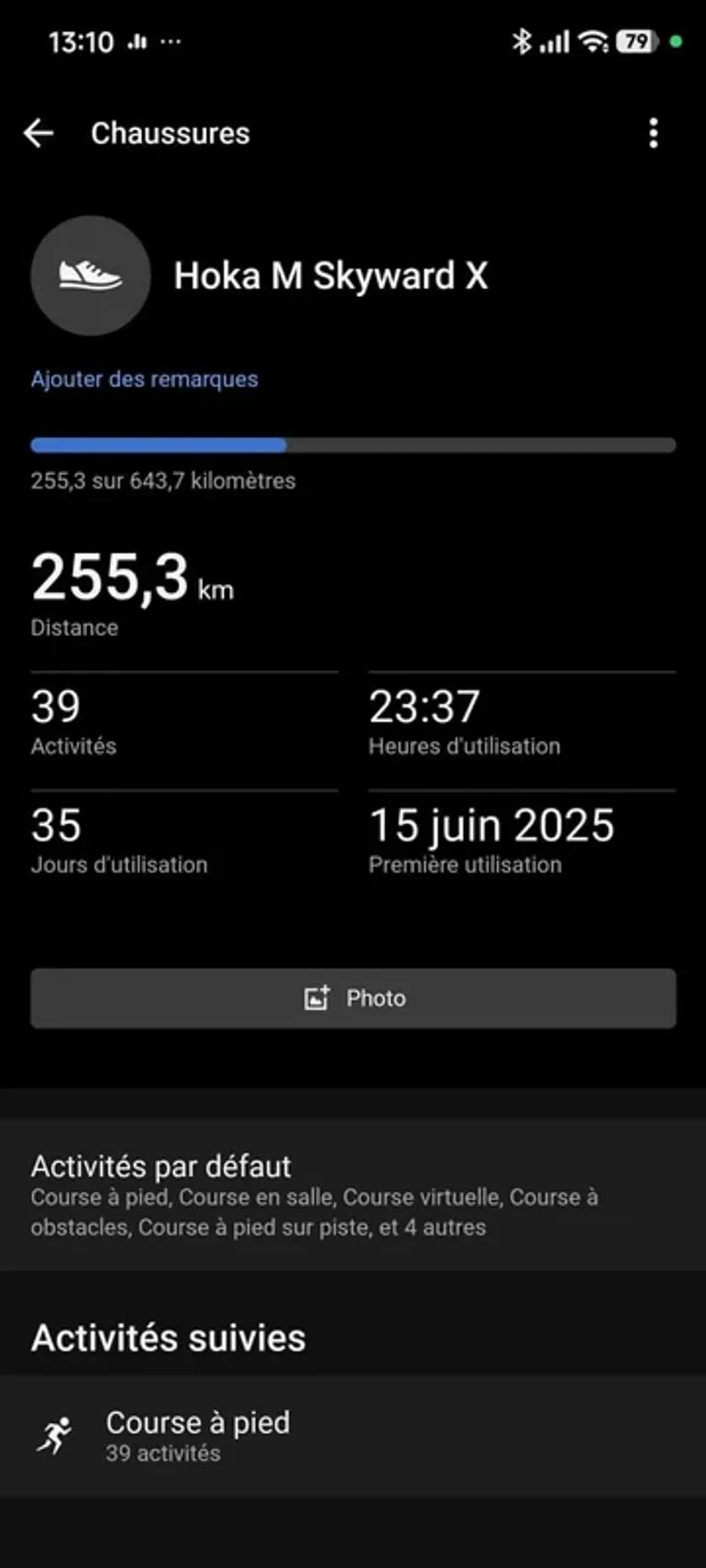Open Activités par défaut settings
706x1568 pixels.
point(353,1195)
